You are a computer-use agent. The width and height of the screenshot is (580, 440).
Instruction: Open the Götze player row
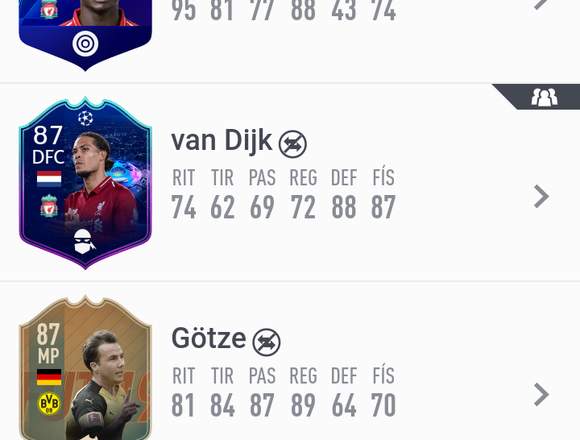pos(290,362)
